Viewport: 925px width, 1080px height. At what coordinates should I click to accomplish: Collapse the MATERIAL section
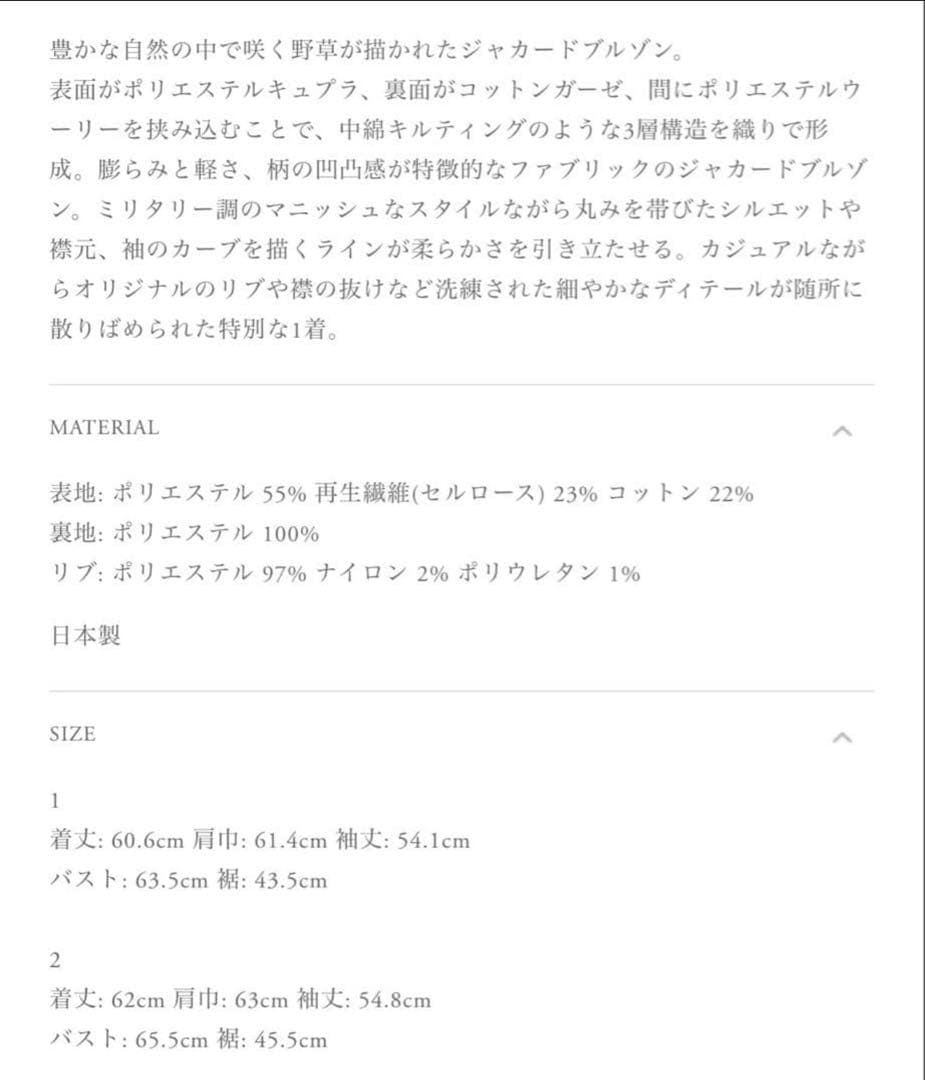(842, 431)
